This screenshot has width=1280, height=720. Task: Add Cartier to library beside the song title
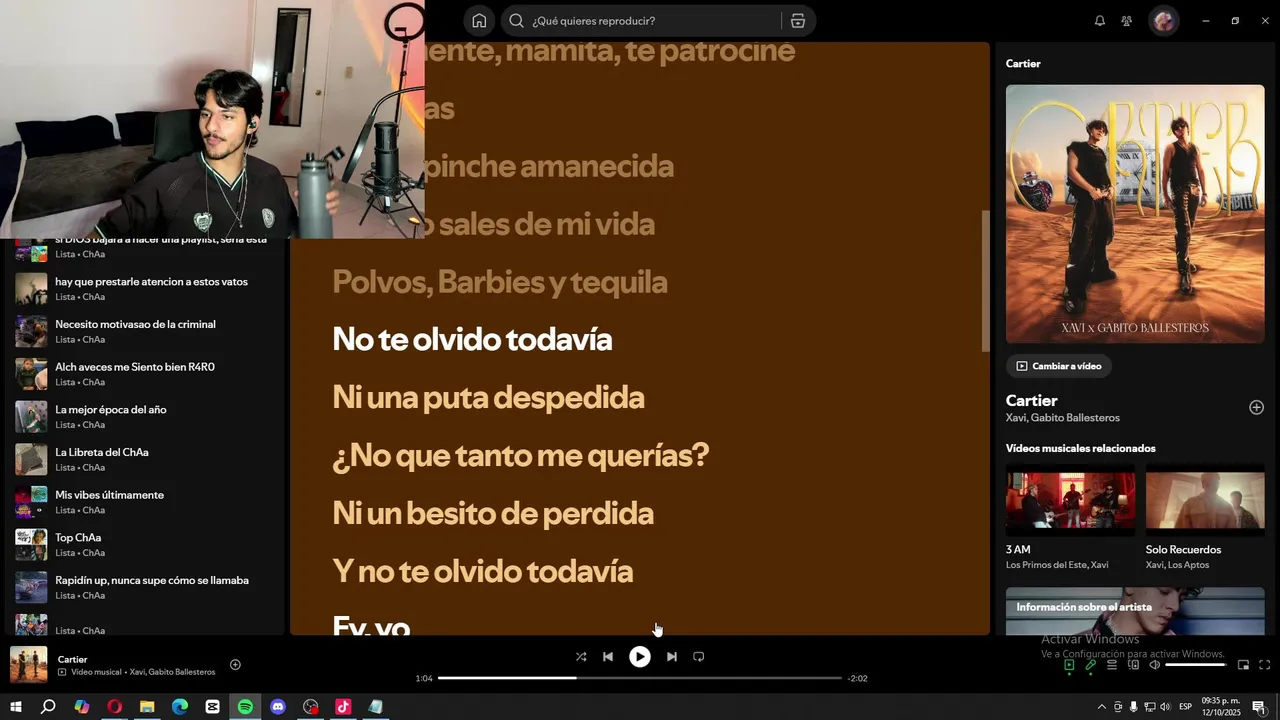click(1256, 407)
